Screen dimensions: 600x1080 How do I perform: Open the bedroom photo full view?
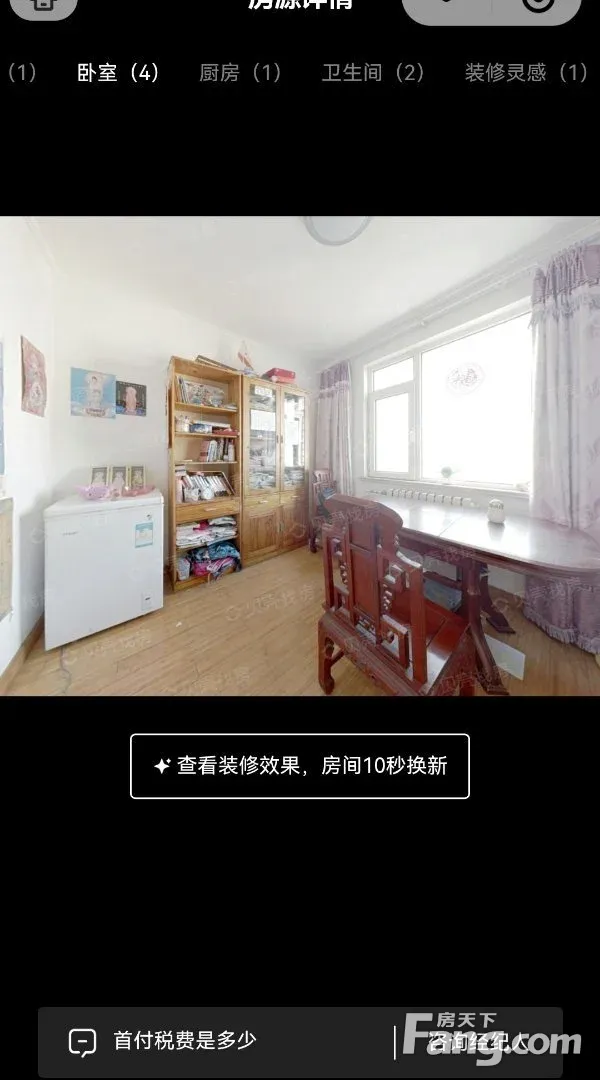(x=300, y=456)
